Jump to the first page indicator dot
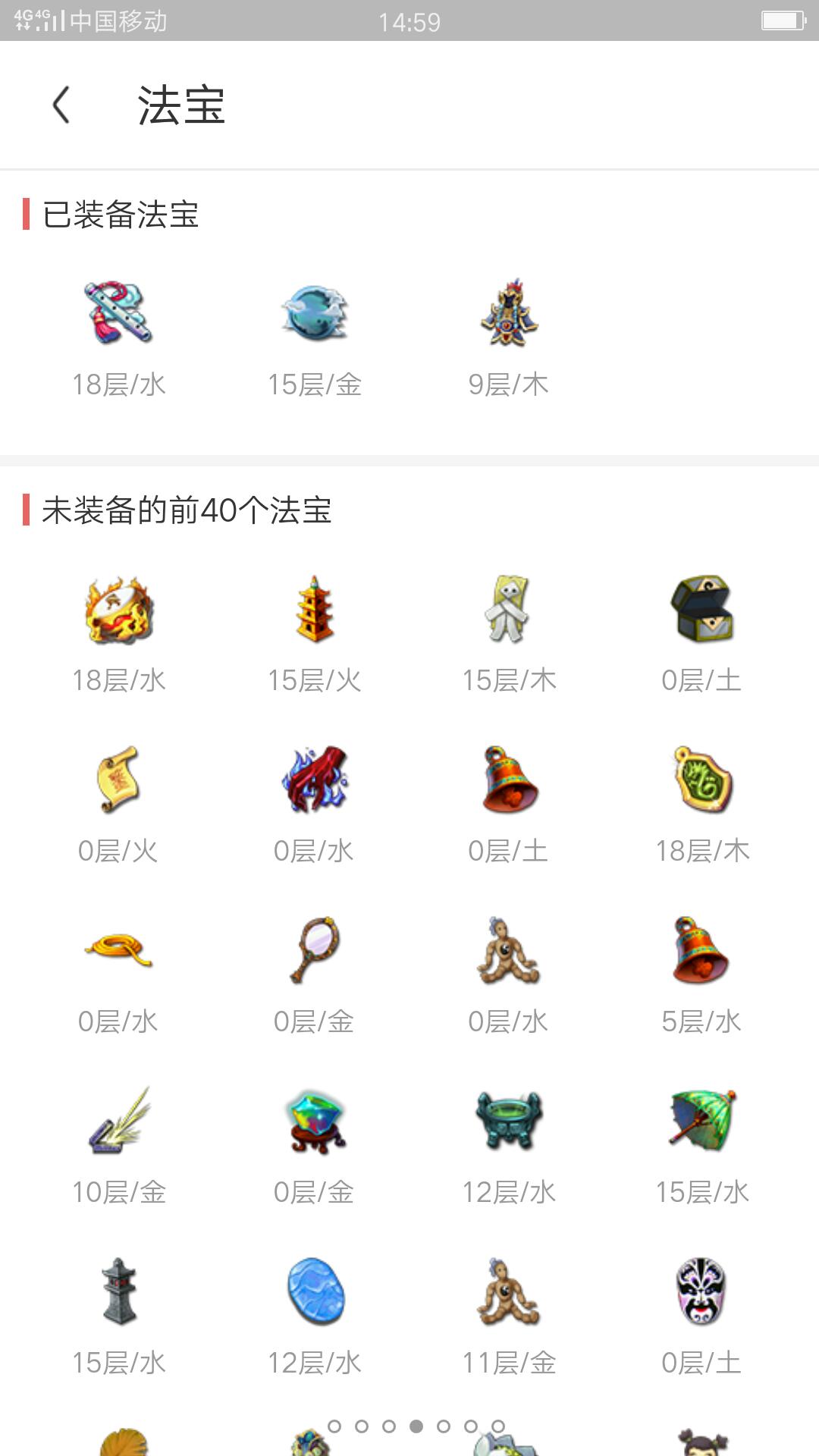819x1456 pixels. click(x=334, y=1426)
